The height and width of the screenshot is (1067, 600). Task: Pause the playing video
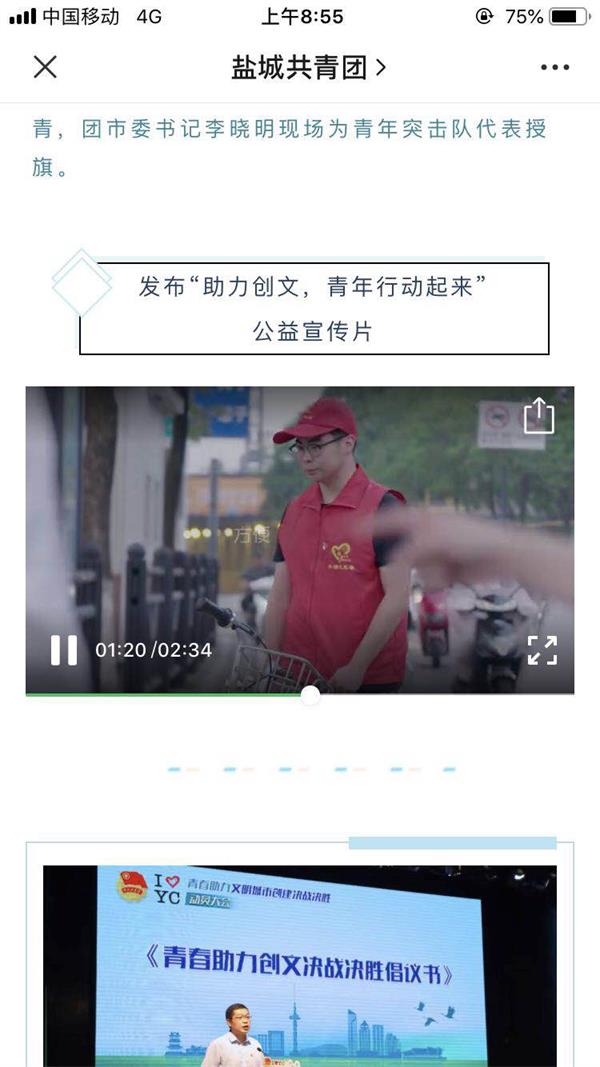point(64,650)
